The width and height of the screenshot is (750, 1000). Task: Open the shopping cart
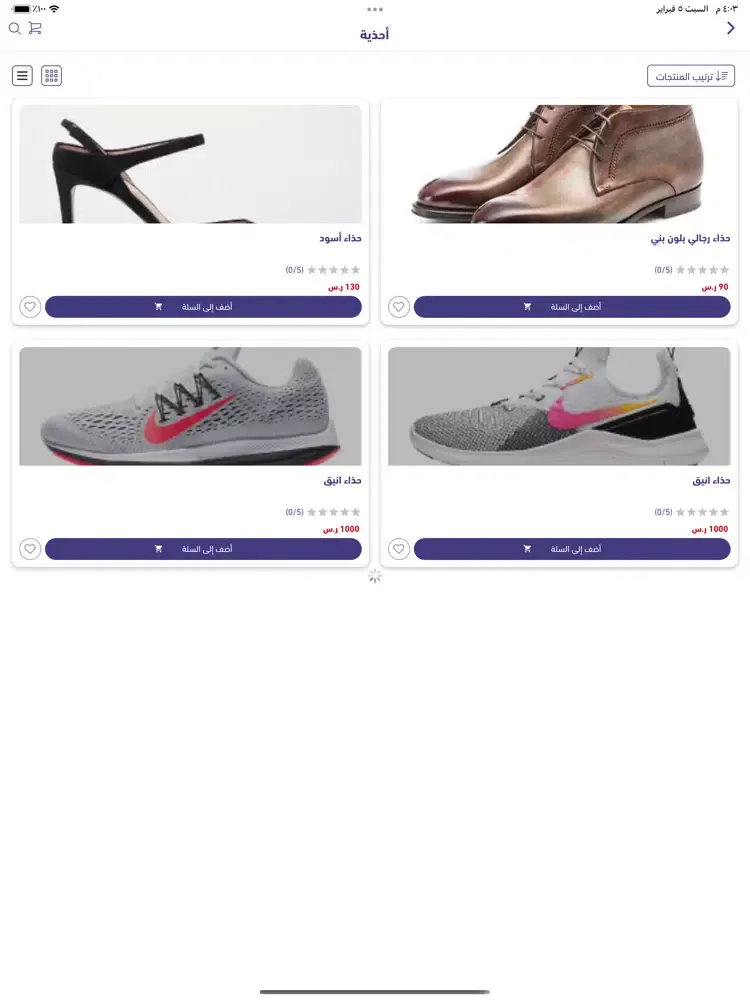pos(35,29)
